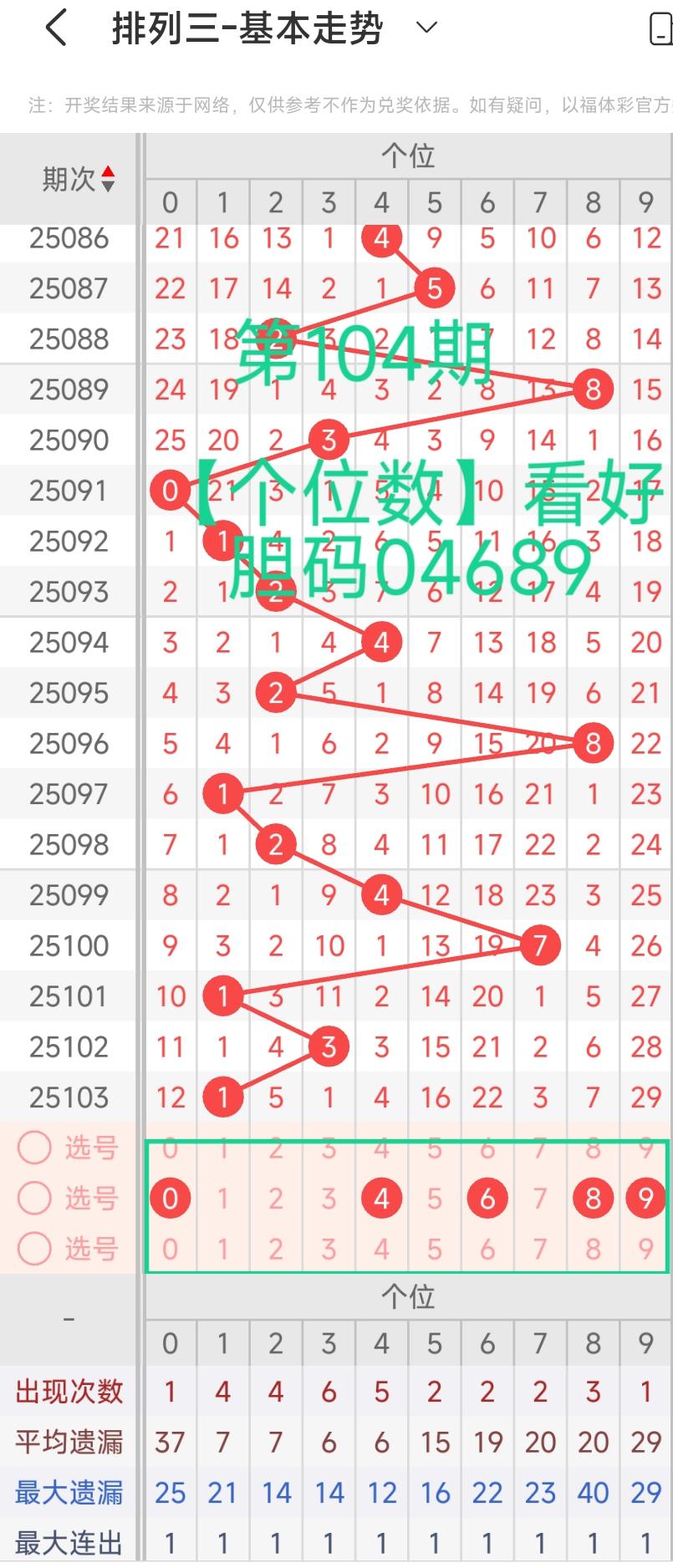Viewport: 673px width, 1568px height.
Task: Deselect the highlighted red 0 ball in the 选号 rows
Action: click(x=170, y=1199)
